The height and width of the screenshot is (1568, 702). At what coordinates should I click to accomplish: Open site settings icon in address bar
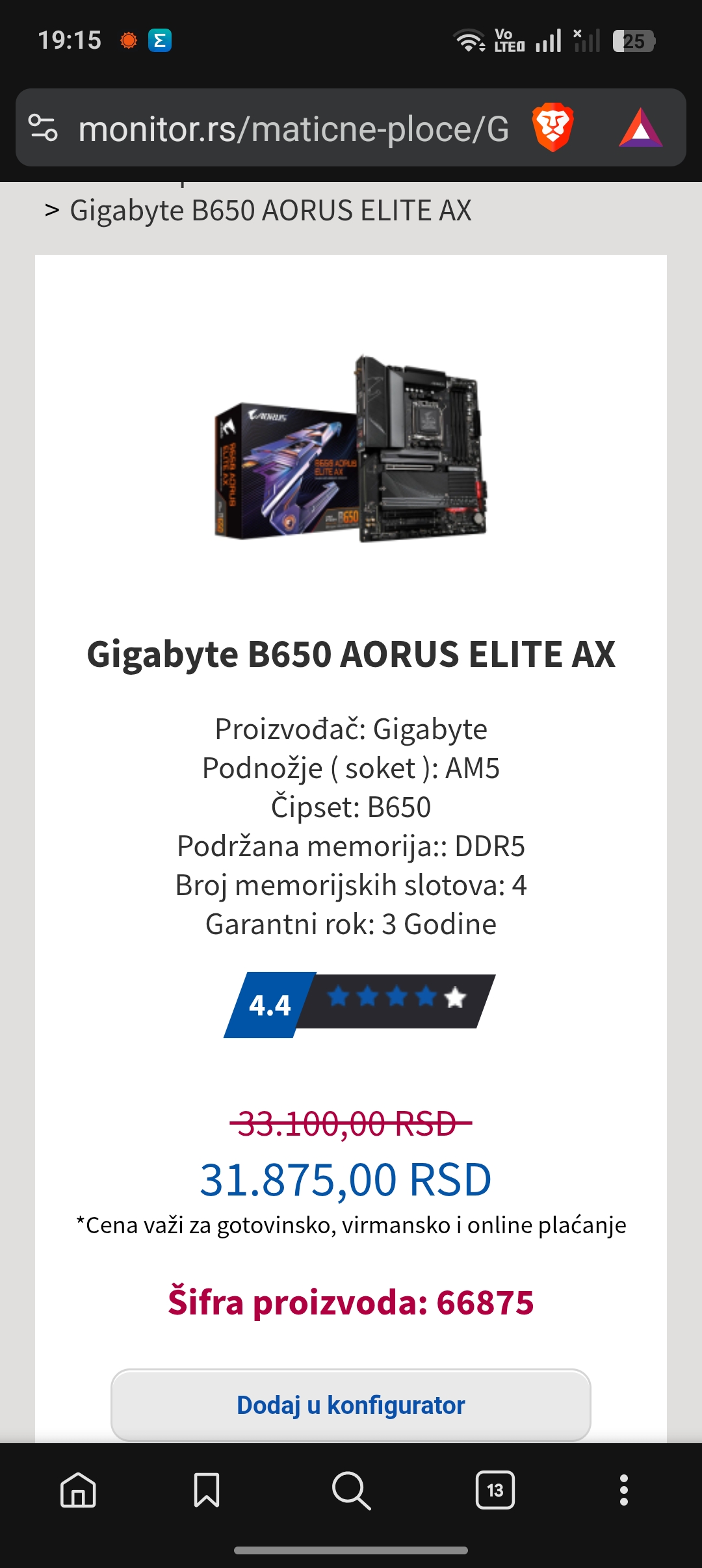click(x=44, y=128)
